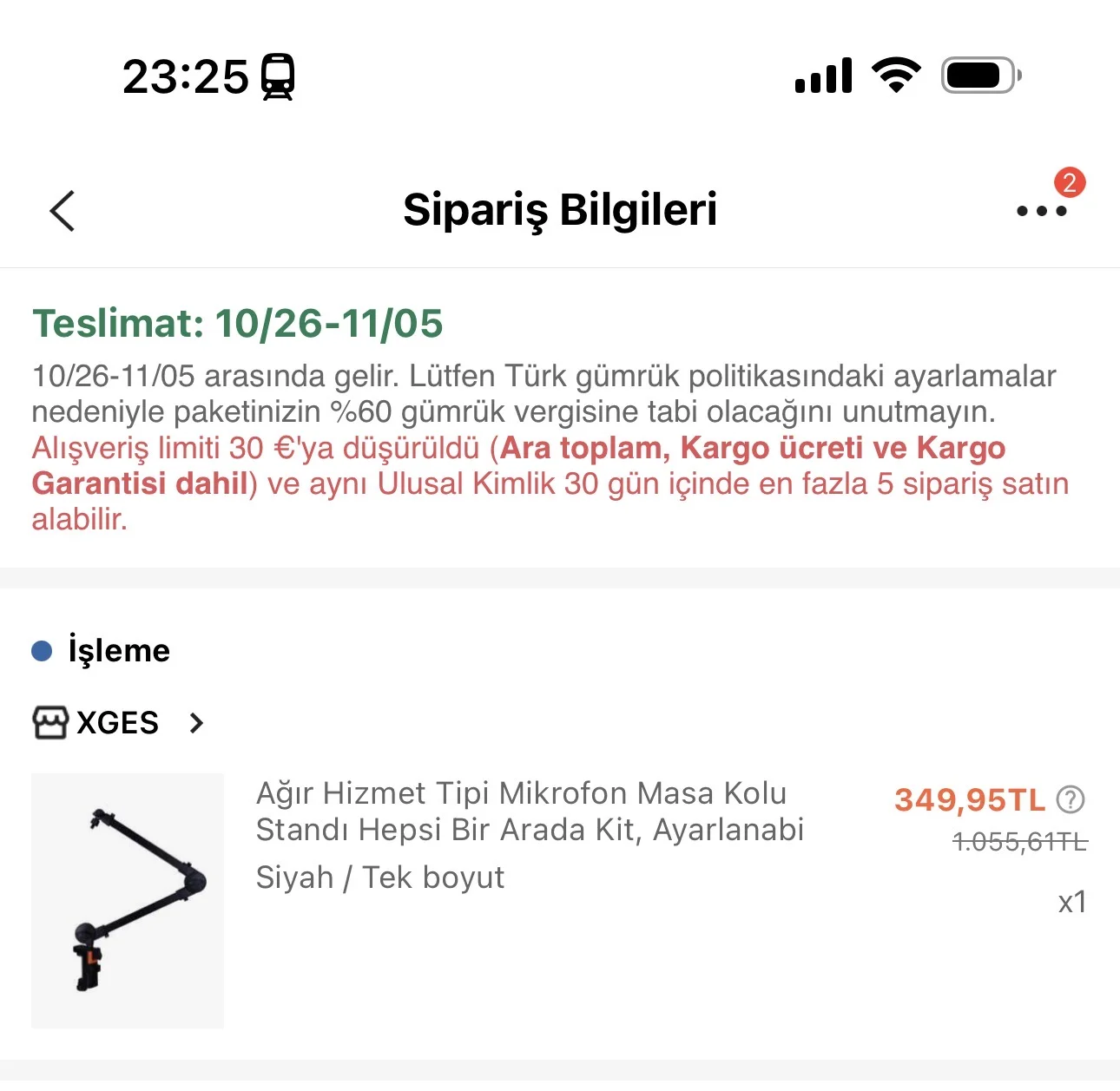Open the three-dot more options menu
Viewport: 1120px width, 1091px height.
(1041, 211)
